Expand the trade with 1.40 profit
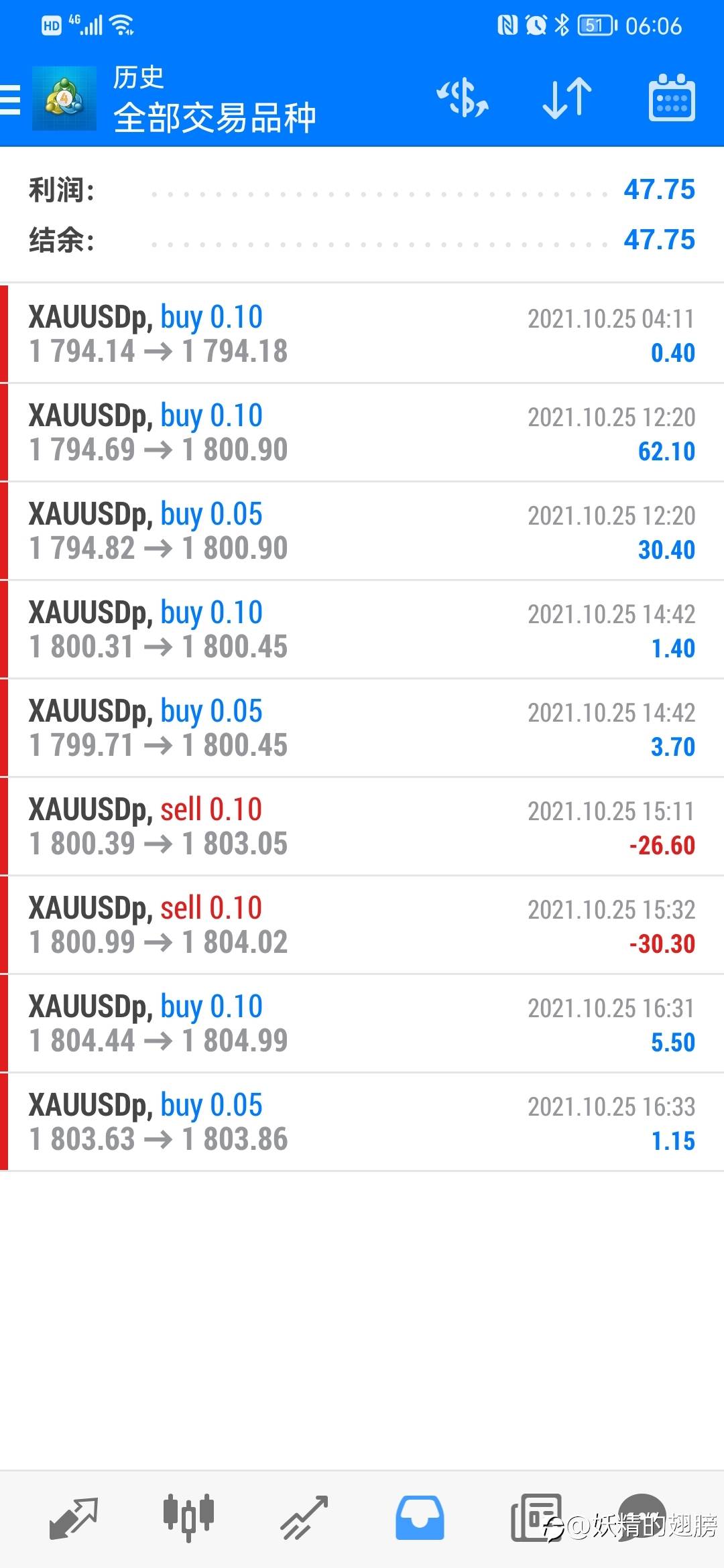The width and height of the screenshot is (724, 1568). (x=362, y=629)
